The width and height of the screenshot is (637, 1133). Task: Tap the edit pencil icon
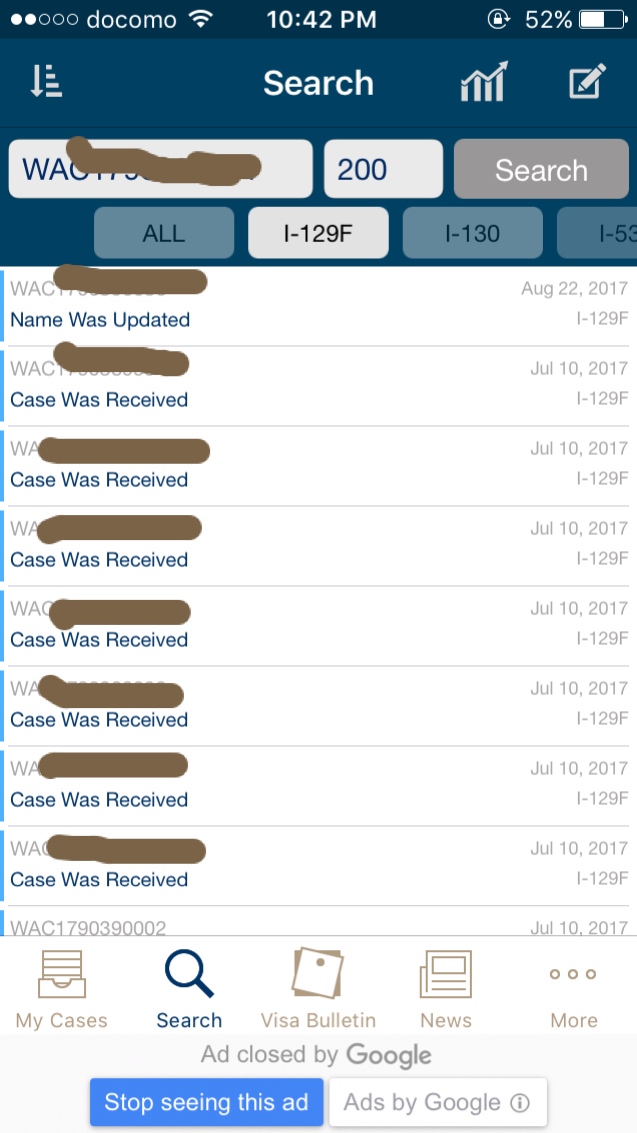coord(587,82)
